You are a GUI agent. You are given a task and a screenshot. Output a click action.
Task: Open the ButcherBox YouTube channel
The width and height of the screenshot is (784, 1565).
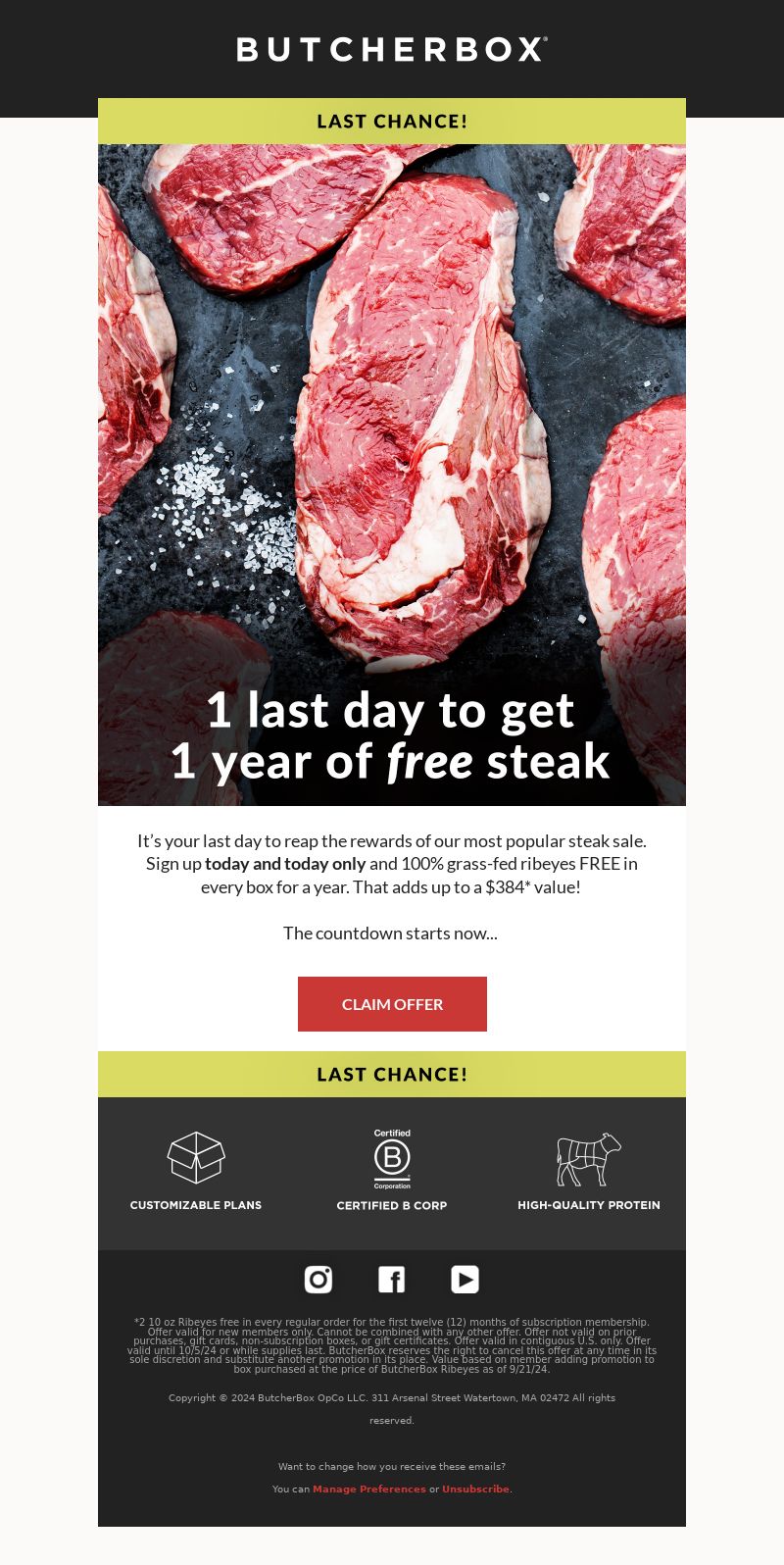465,1280
